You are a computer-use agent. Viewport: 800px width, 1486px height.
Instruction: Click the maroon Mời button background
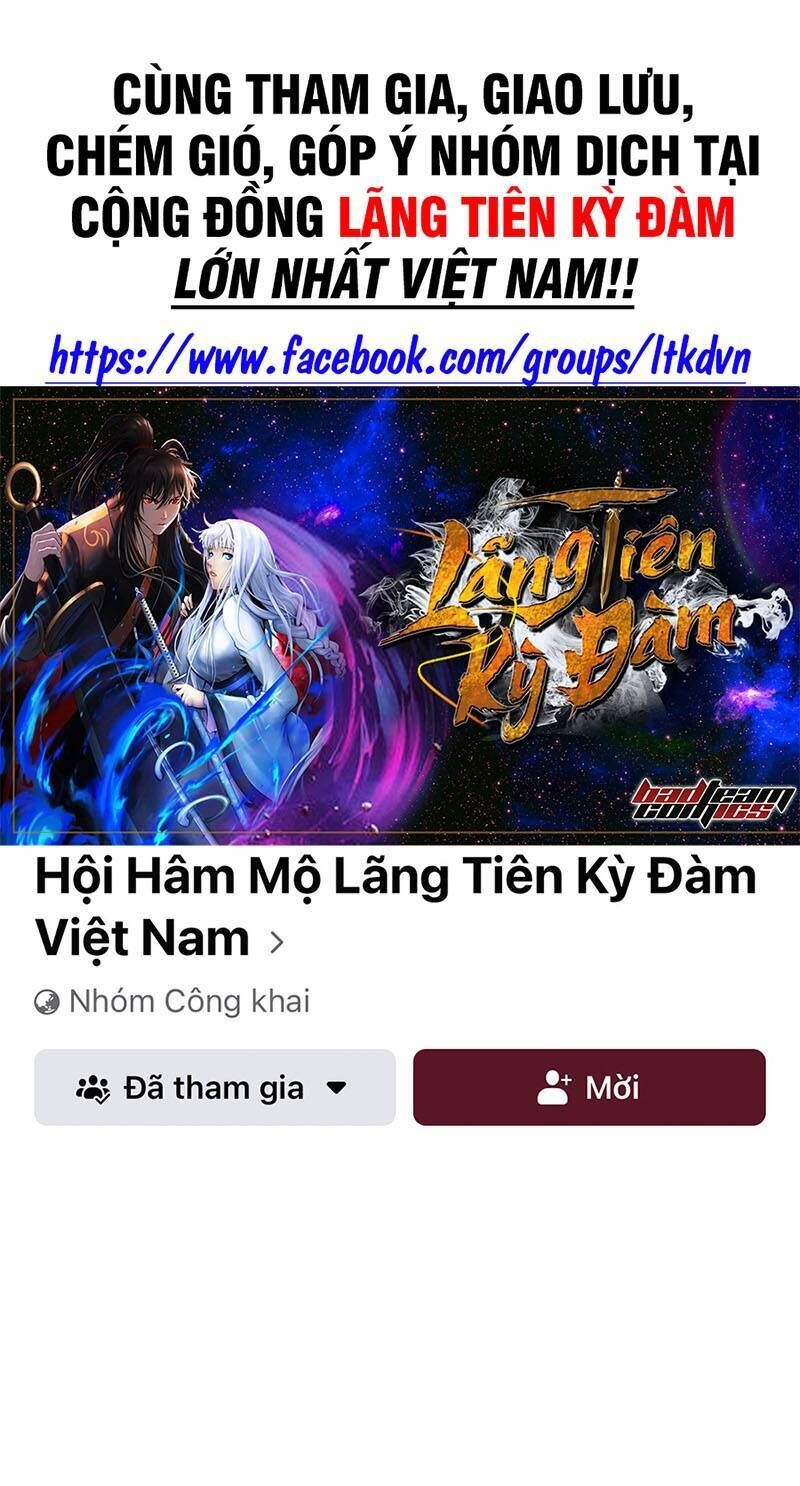[590, 1086]
